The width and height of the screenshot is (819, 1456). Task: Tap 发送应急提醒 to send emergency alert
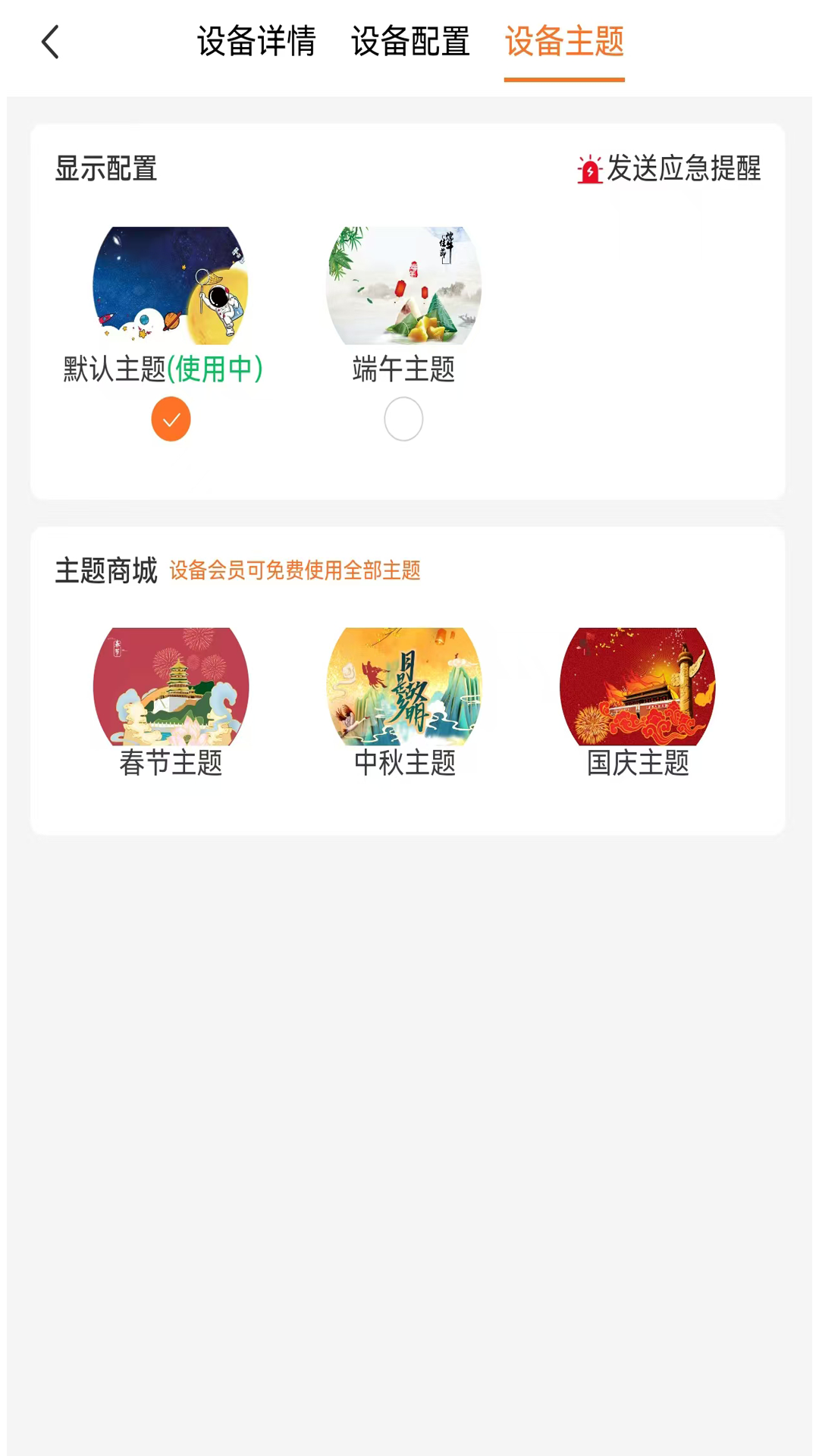click(669, 168)
